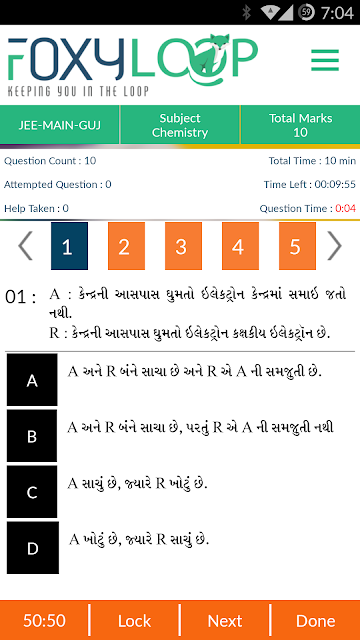Jump to question 2
Viewport: 360px width, 640px height.
click(x=126, y=246)
